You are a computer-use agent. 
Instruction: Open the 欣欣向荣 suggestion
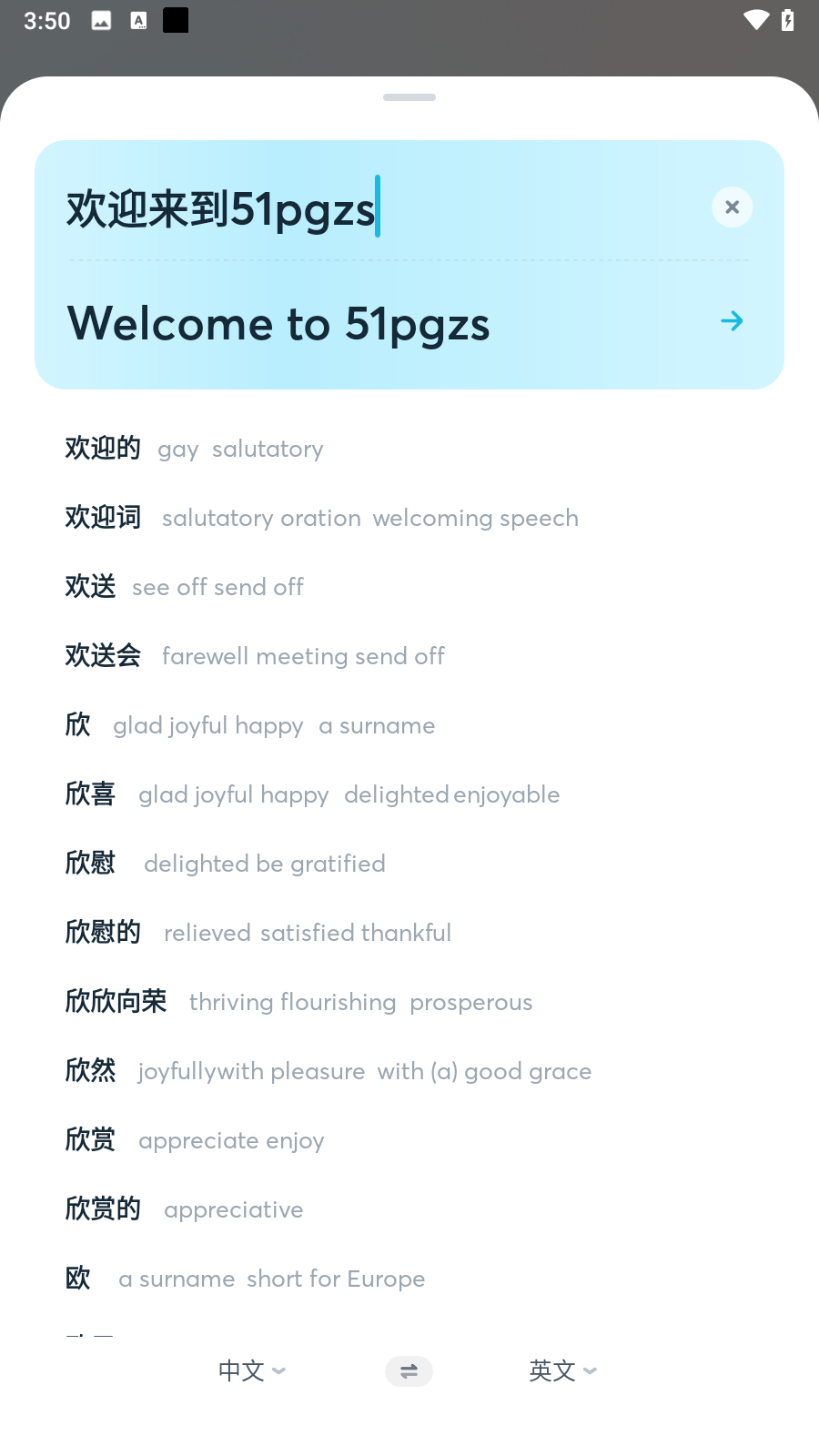tap(298, 1002)
